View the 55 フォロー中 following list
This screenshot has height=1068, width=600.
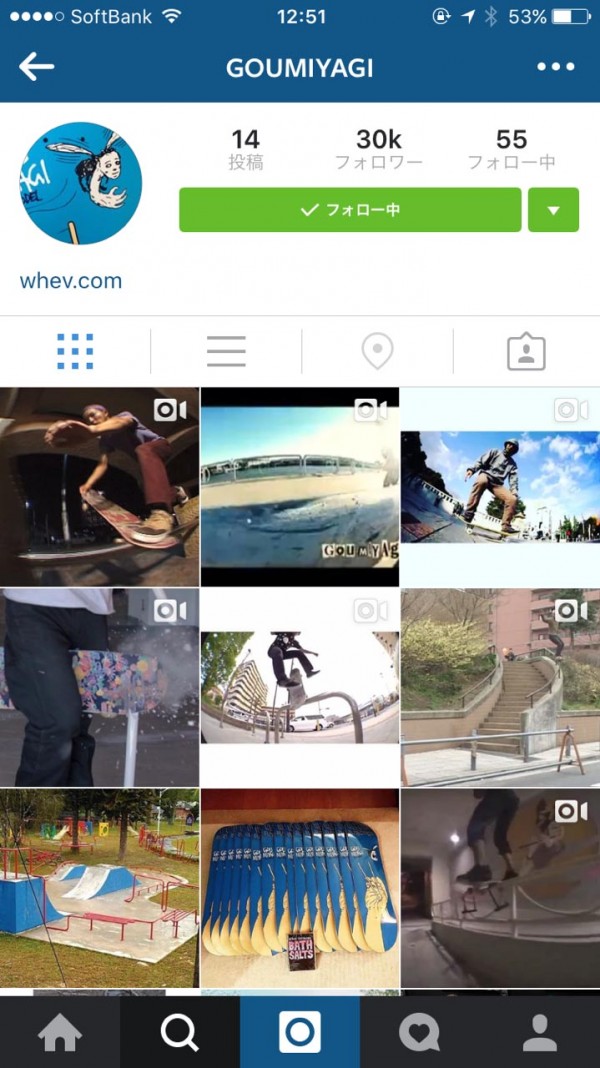[x=511, y=149]
